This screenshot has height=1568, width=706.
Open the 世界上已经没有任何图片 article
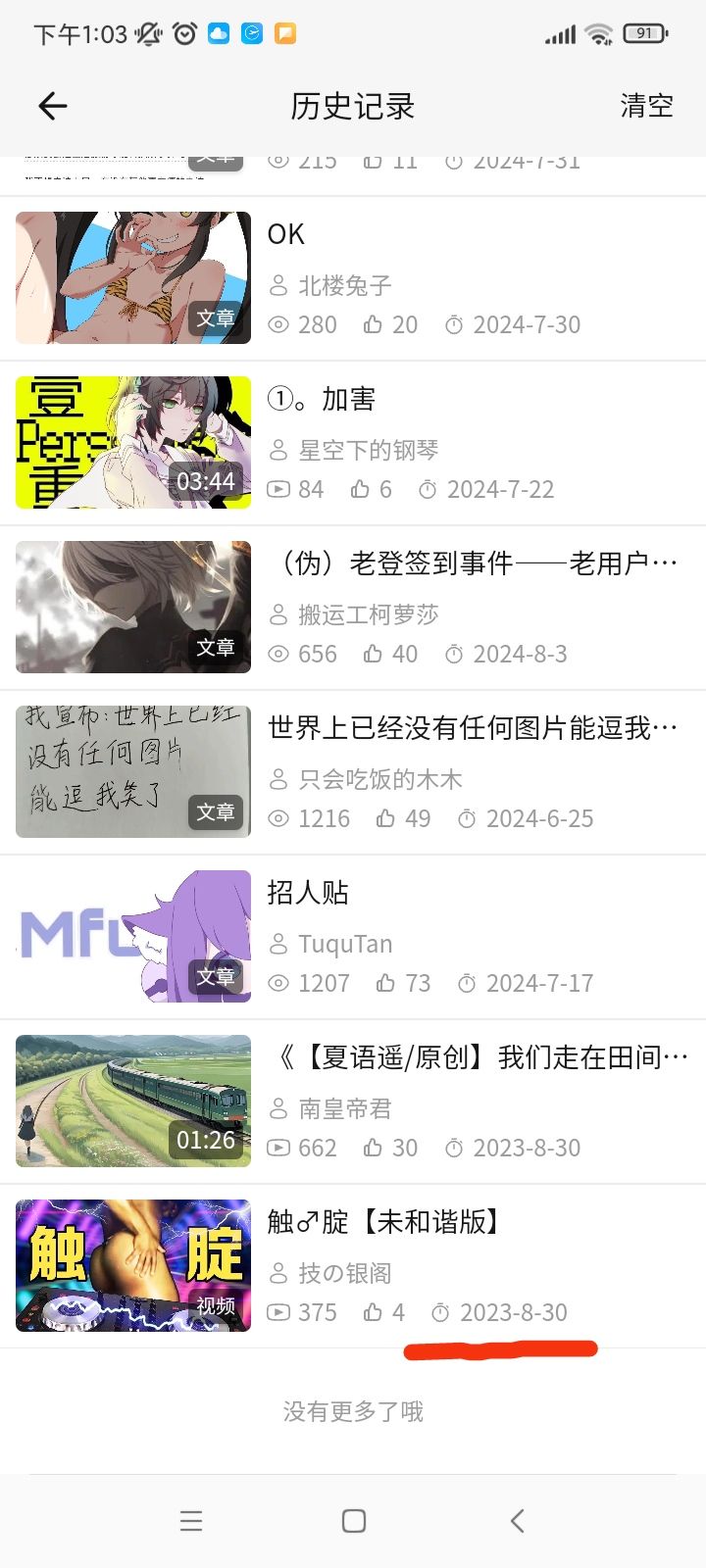(472, 728)
